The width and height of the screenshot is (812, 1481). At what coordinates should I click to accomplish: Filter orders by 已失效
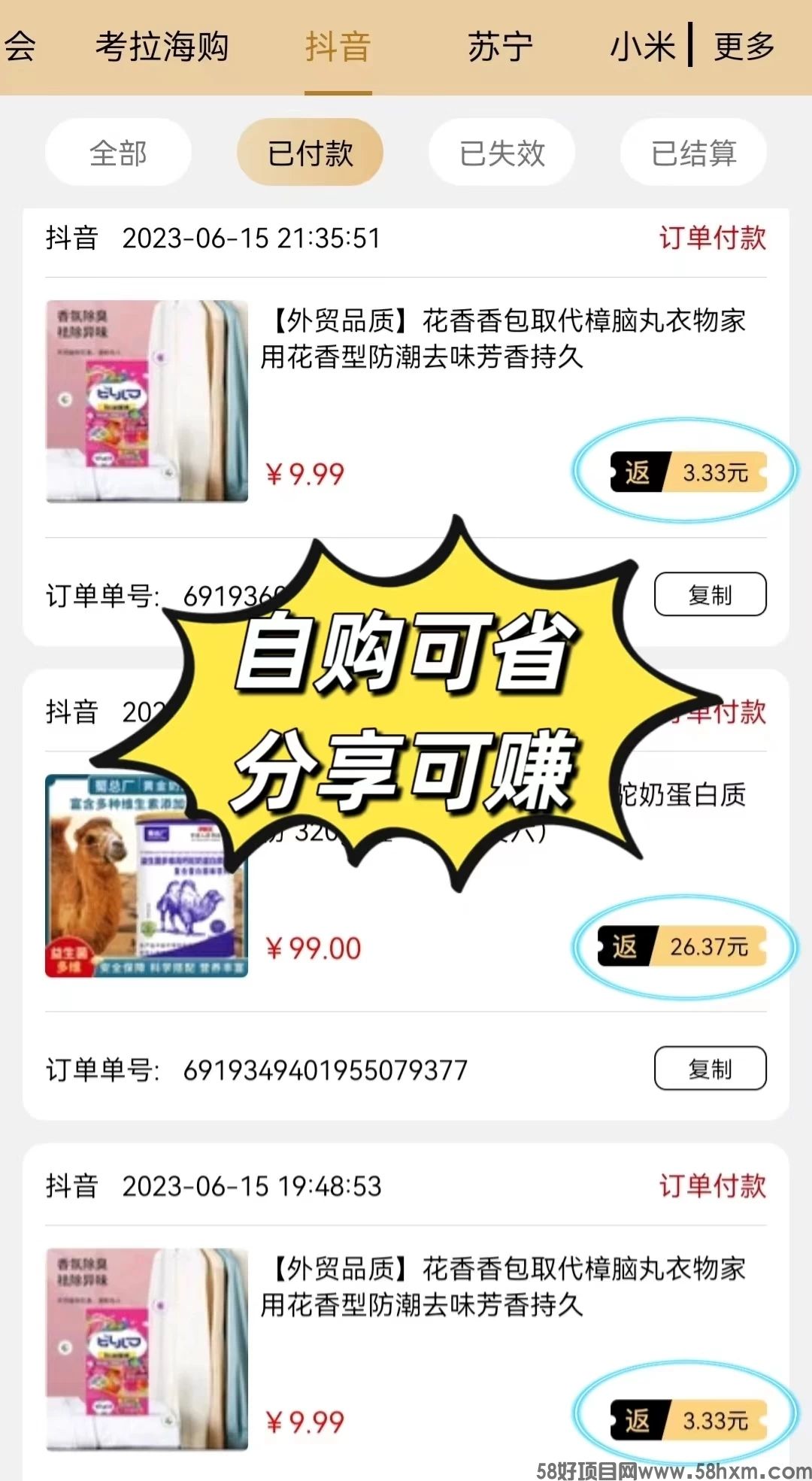pos(501,153)
